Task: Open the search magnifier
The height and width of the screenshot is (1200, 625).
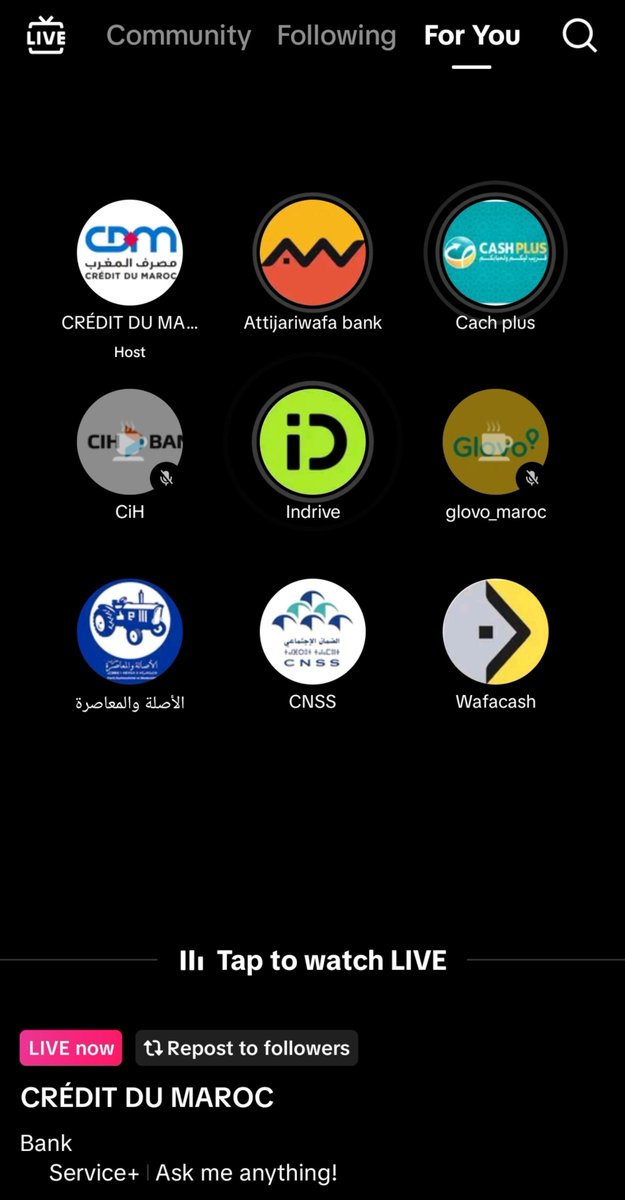Action: click(580, 36)
